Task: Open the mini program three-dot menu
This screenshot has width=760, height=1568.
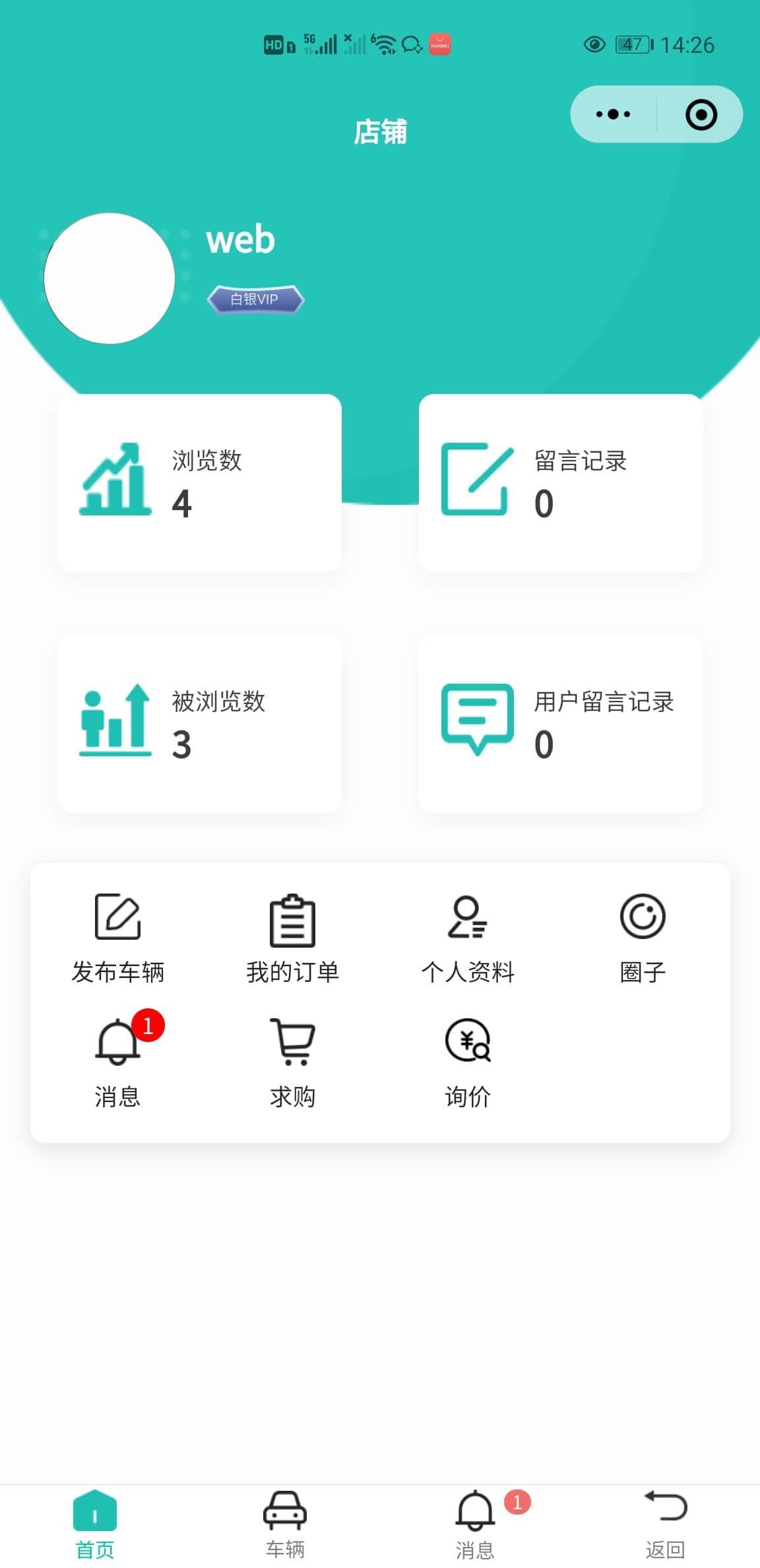Action: point(613,114)
